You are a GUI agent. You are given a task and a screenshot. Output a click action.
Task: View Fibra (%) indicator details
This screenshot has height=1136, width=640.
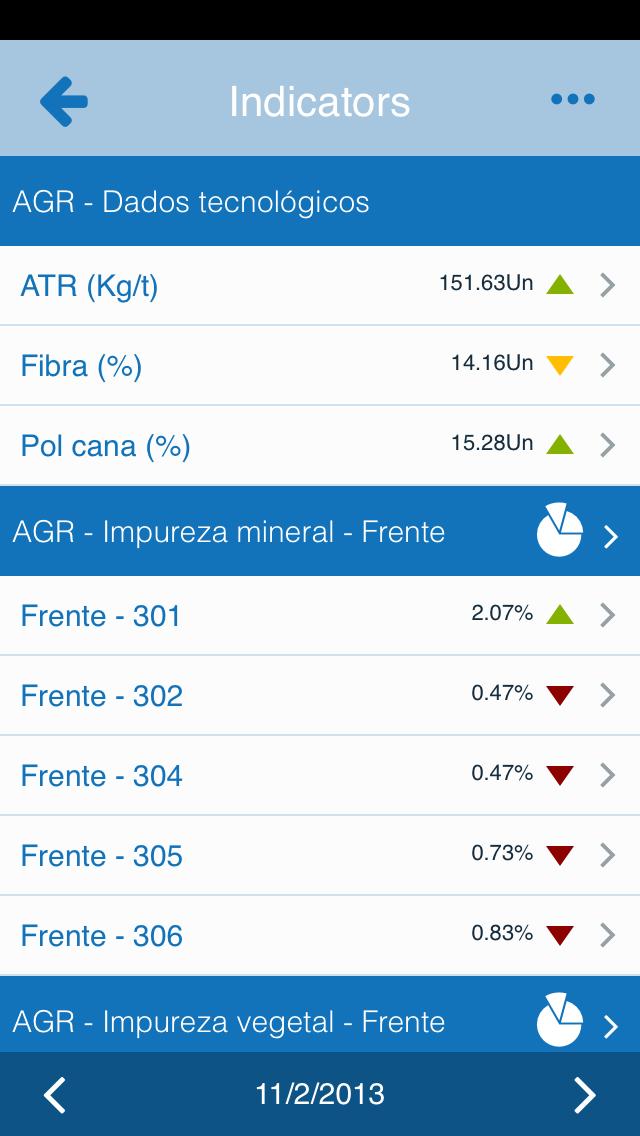click(320, 366)
